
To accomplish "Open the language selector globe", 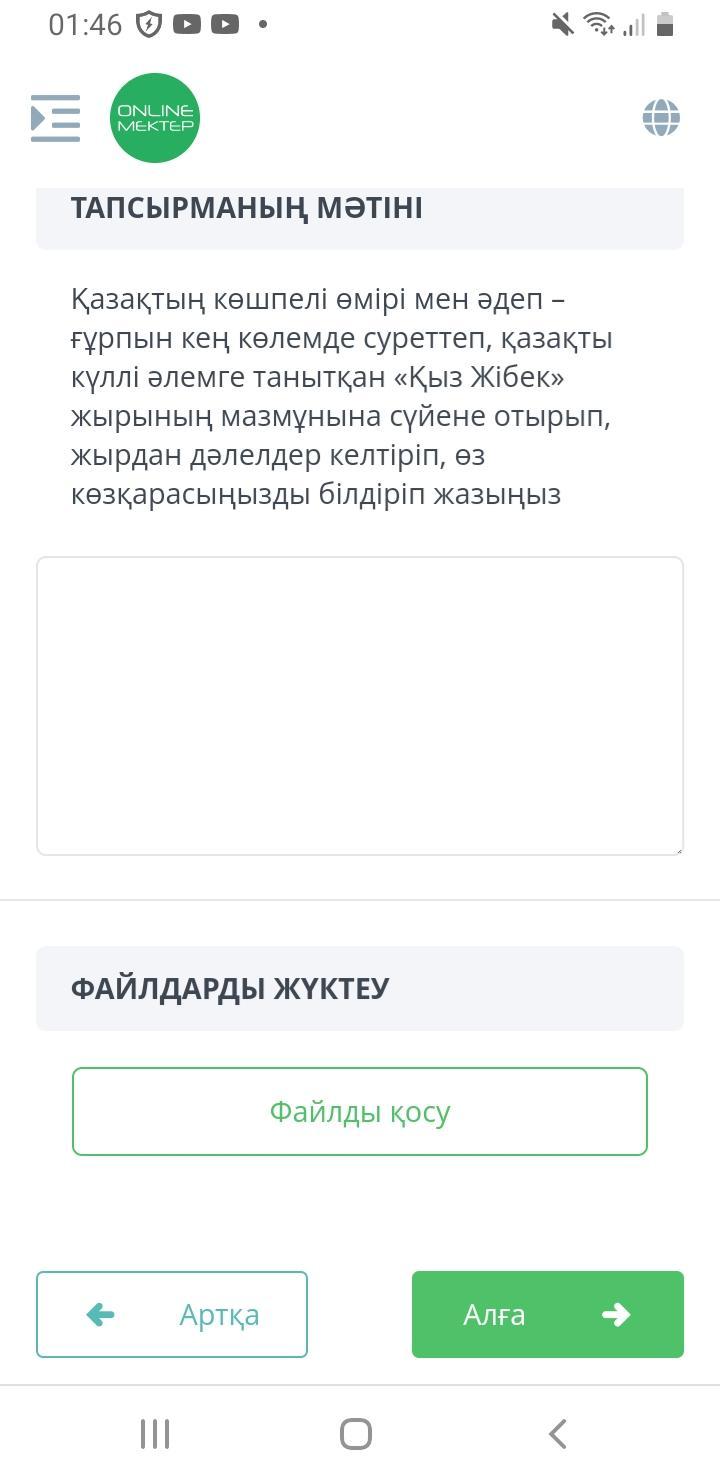I will click(661, 118).
